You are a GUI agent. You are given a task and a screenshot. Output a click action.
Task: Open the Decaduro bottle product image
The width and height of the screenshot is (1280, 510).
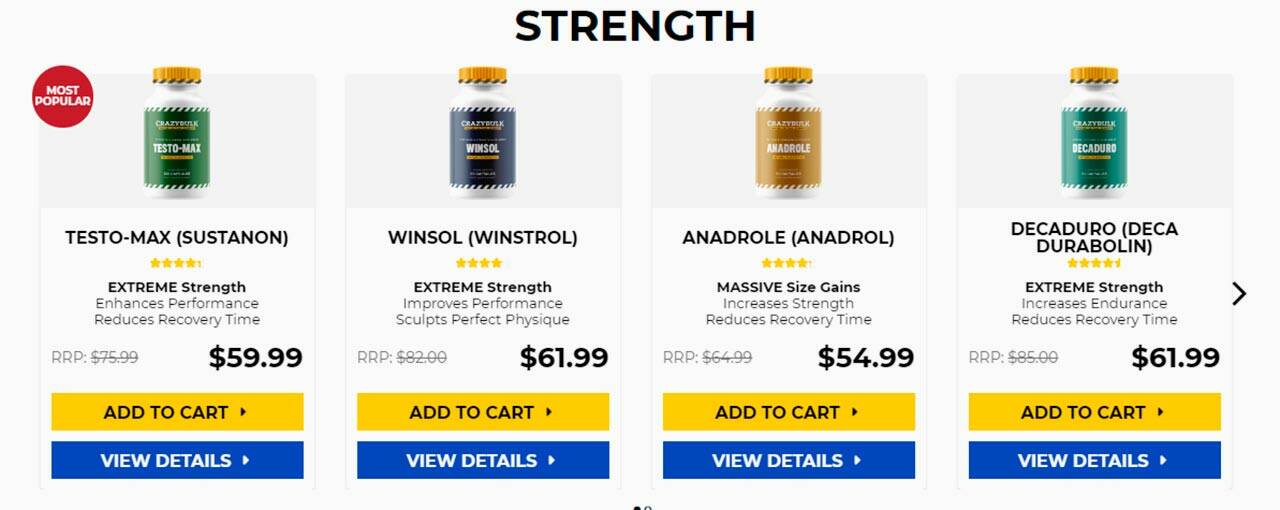tap(1095, 135)
